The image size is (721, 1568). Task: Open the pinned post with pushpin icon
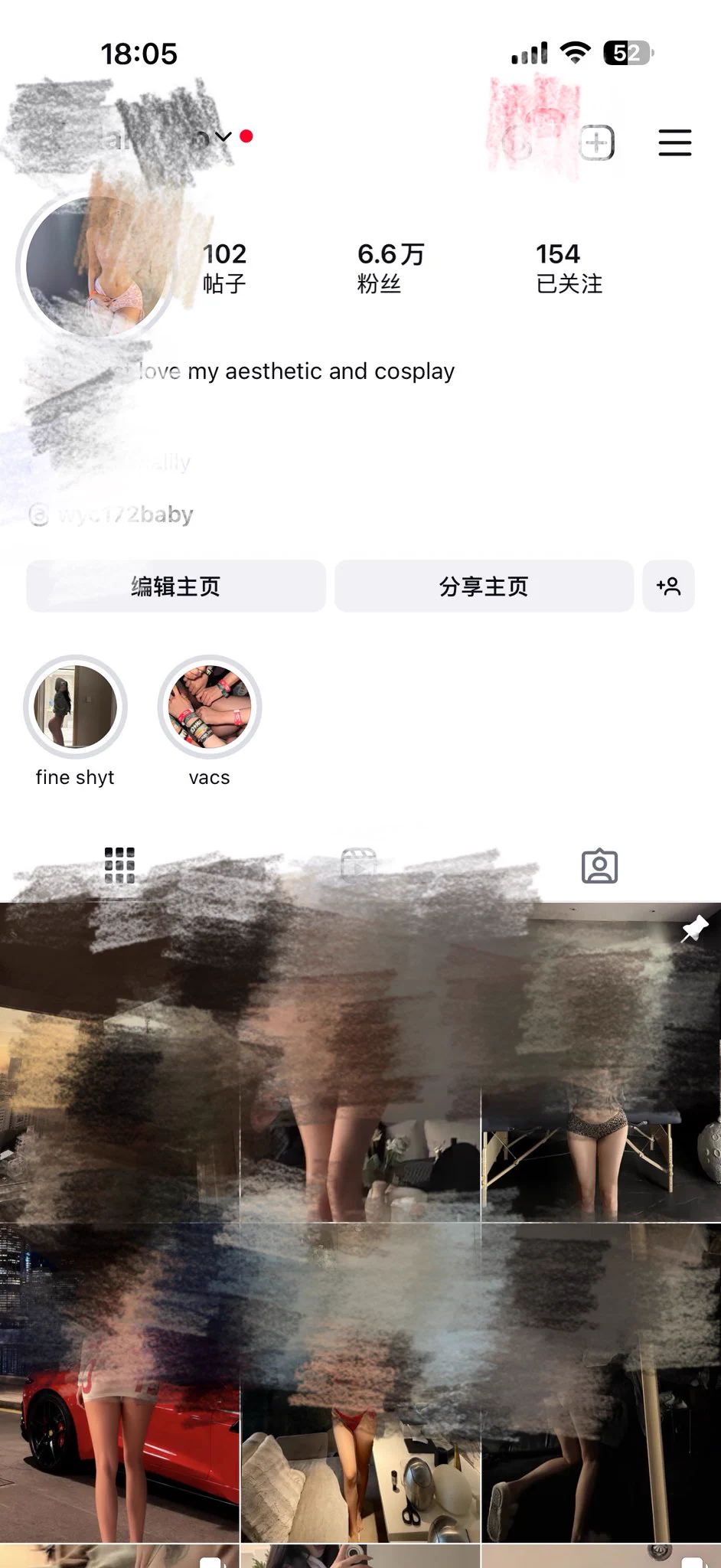601,1064
